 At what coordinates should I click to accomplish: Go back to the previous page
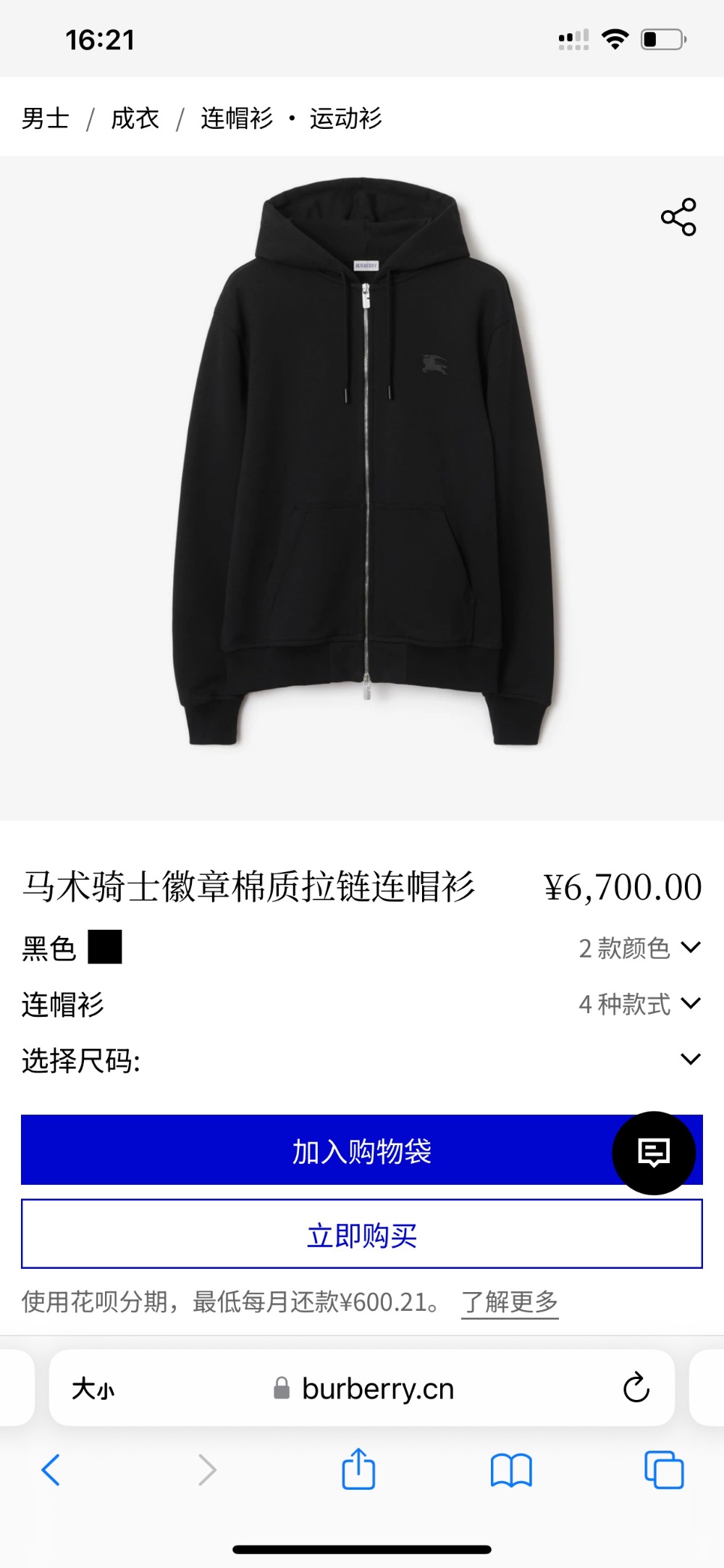click(x=51, y=1470)
